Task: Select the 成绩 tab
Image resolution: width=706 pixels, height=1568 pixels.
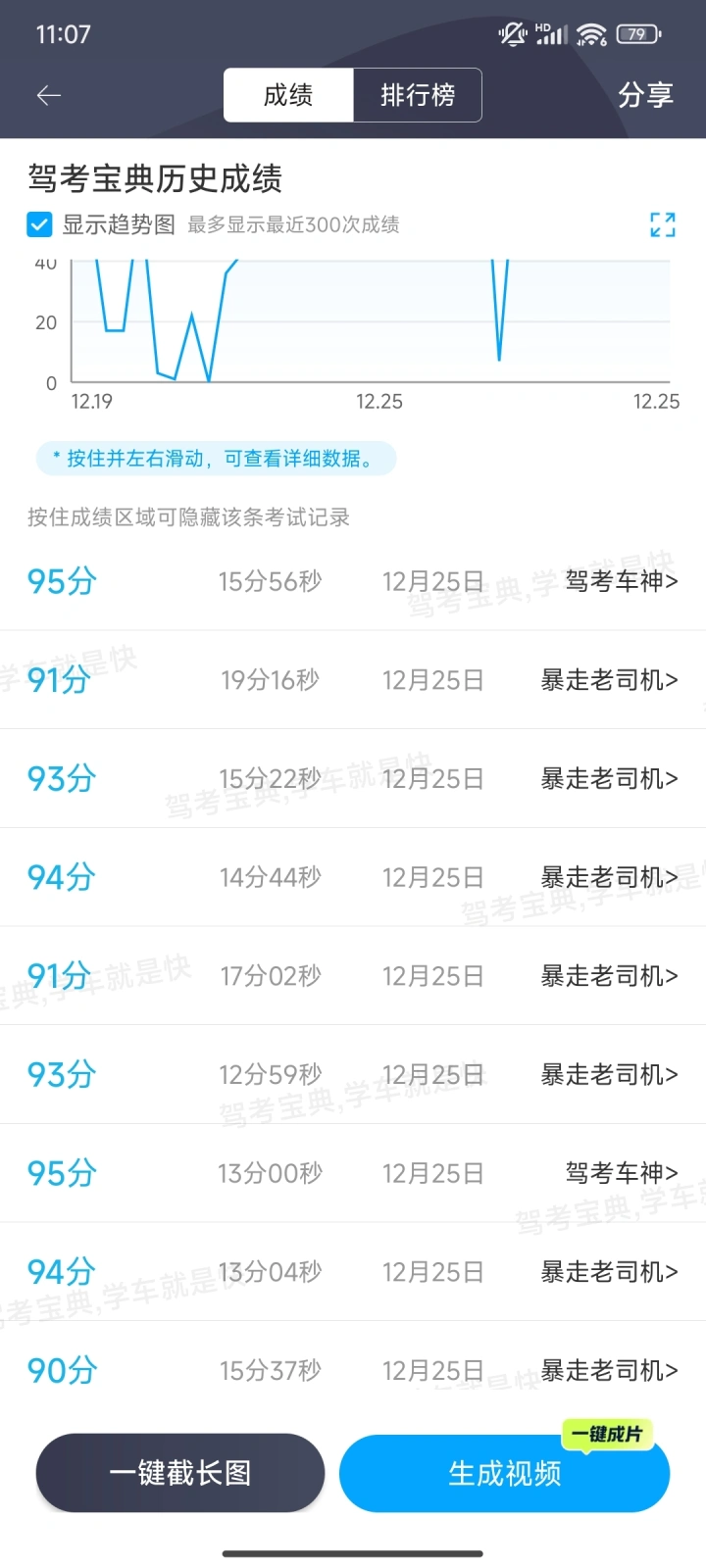Action: [288, 95]
